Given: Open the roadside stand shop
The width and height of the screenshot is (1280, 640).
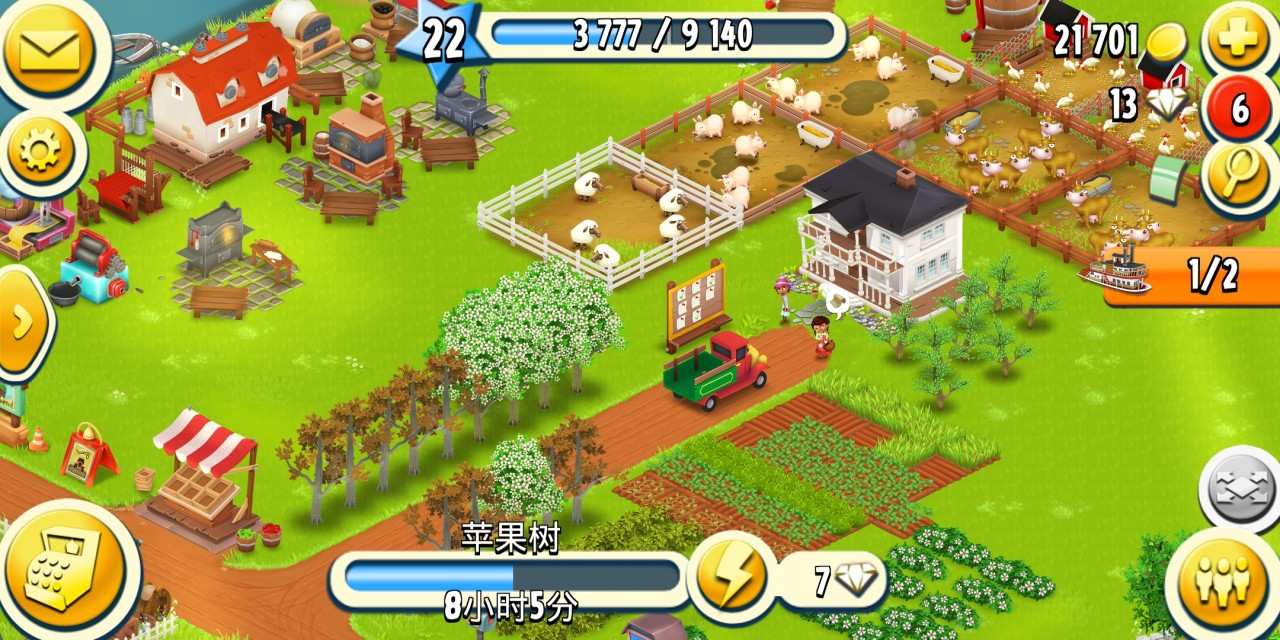Looking at the screenshot, I should coord(205,475).
